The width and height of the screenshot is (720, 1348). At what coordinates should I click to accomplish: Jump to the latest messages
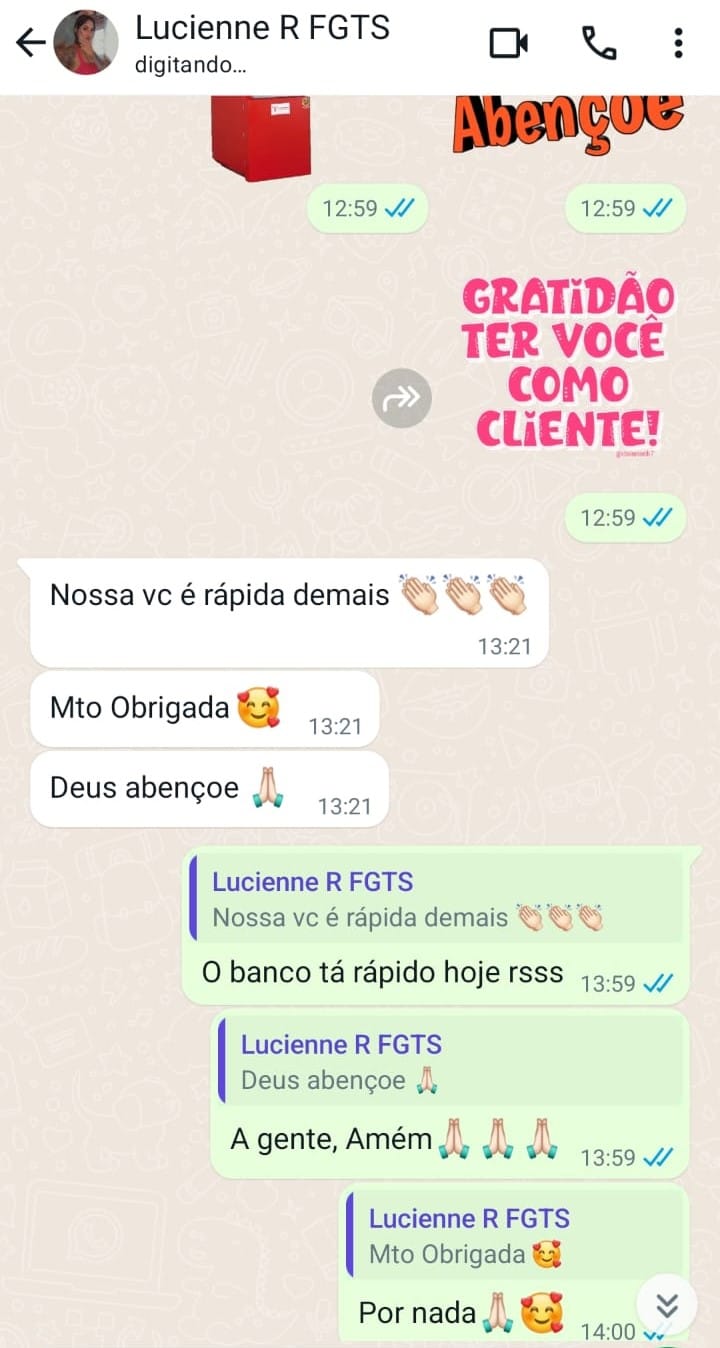[667, 1304]
